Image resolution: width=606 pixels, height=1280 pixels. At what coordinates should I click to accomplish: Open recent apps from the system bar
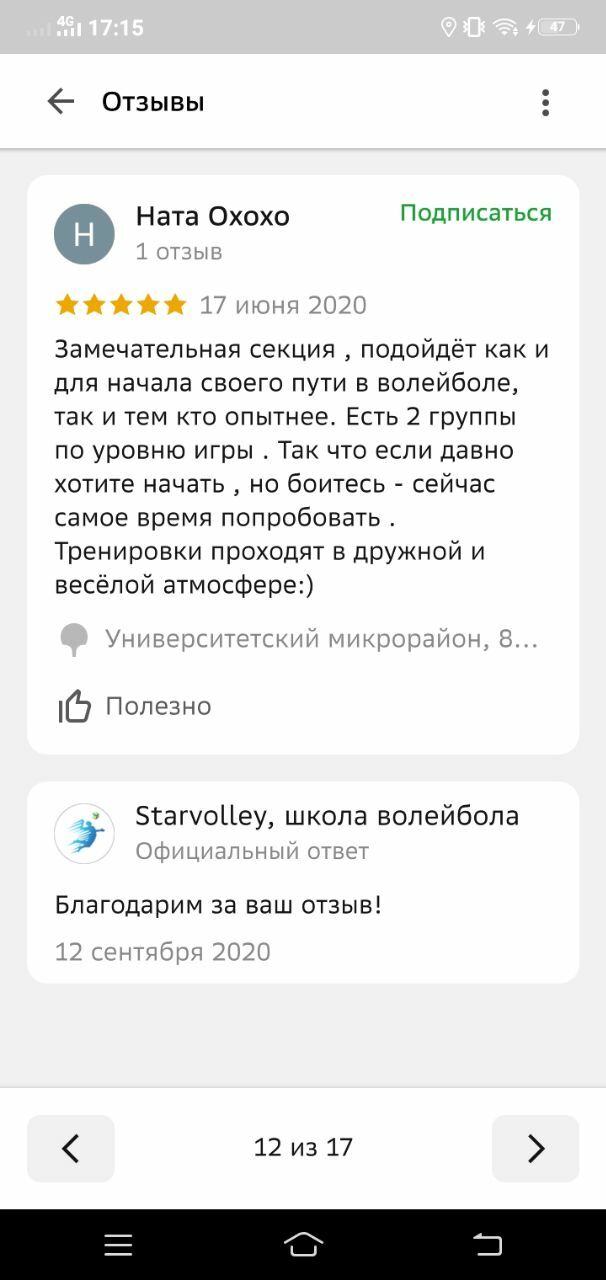[x=118, y=1244]
